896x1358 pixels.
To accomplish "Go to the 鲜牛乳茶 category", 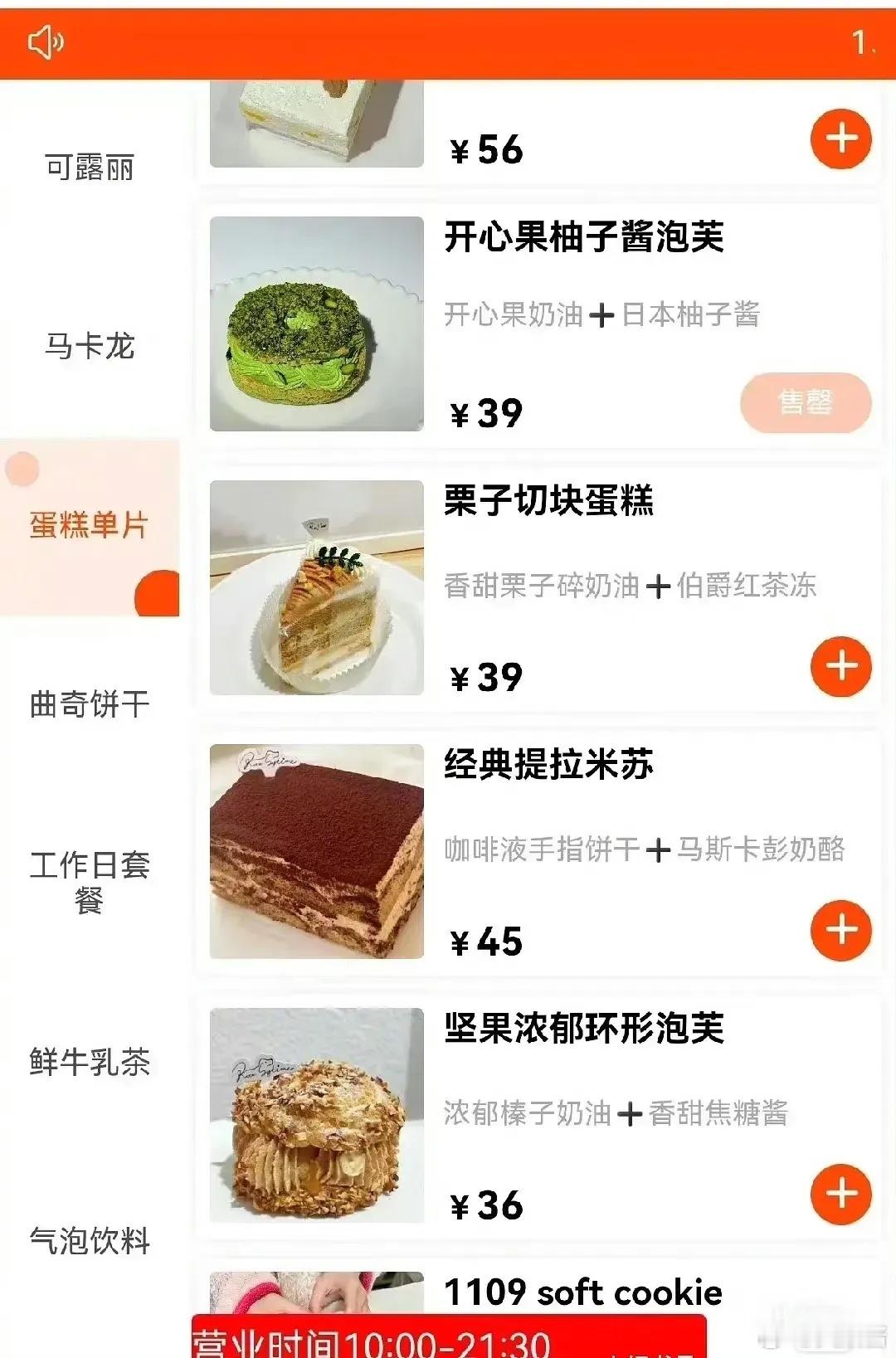I will pyautogui.click(x=90, y=1062).
